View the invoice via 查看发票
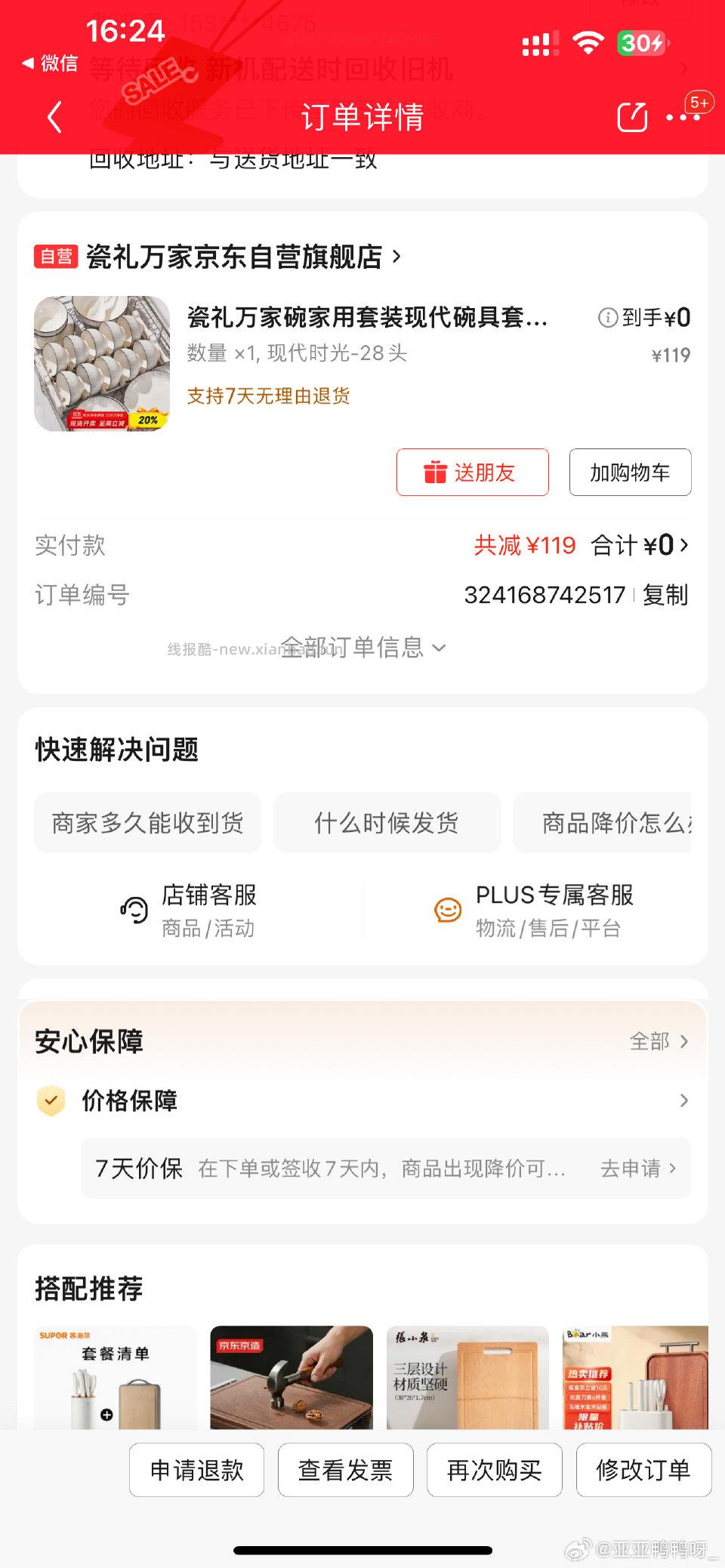The image size is (725, 1568). (x=345, y=1469)
